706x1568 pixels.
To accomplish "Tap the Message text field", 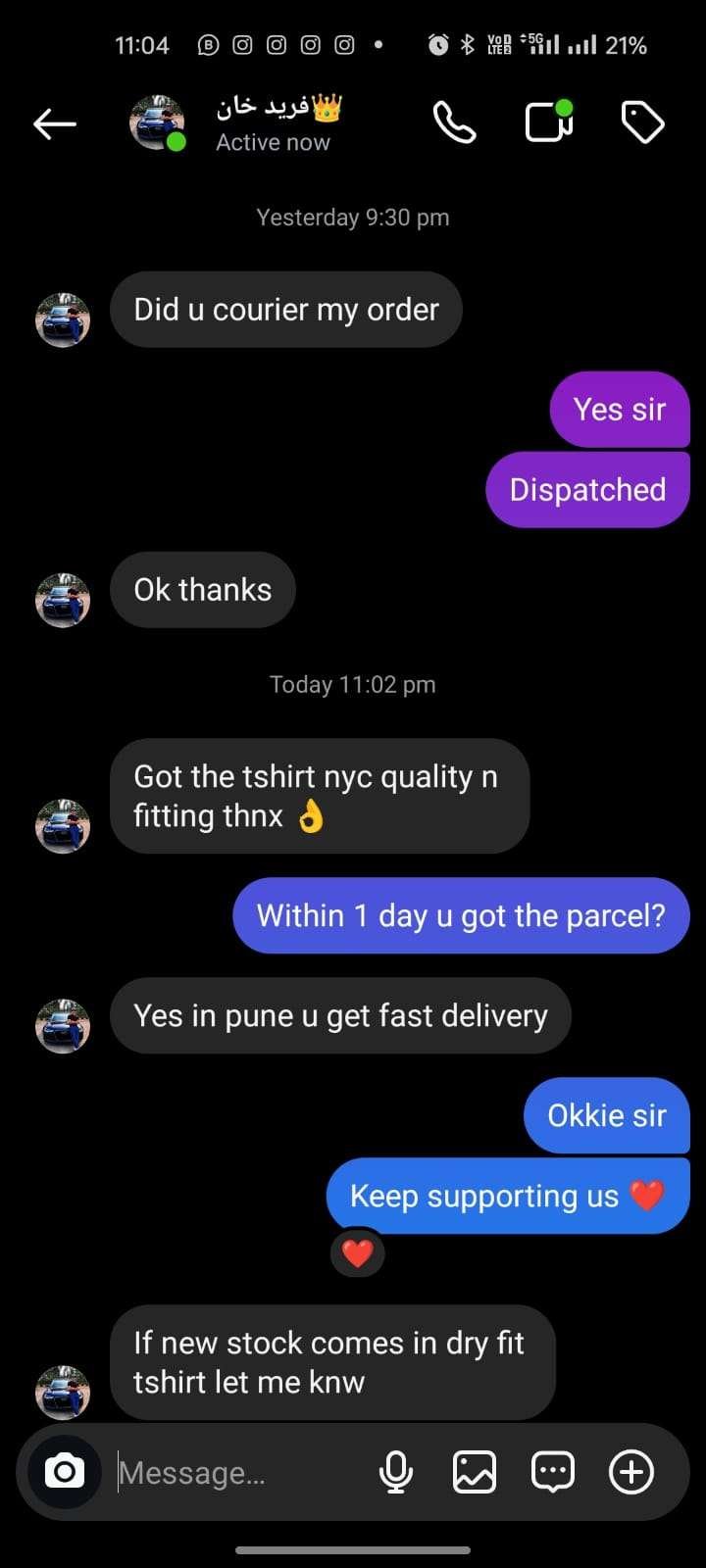I will coord(235,1473).
